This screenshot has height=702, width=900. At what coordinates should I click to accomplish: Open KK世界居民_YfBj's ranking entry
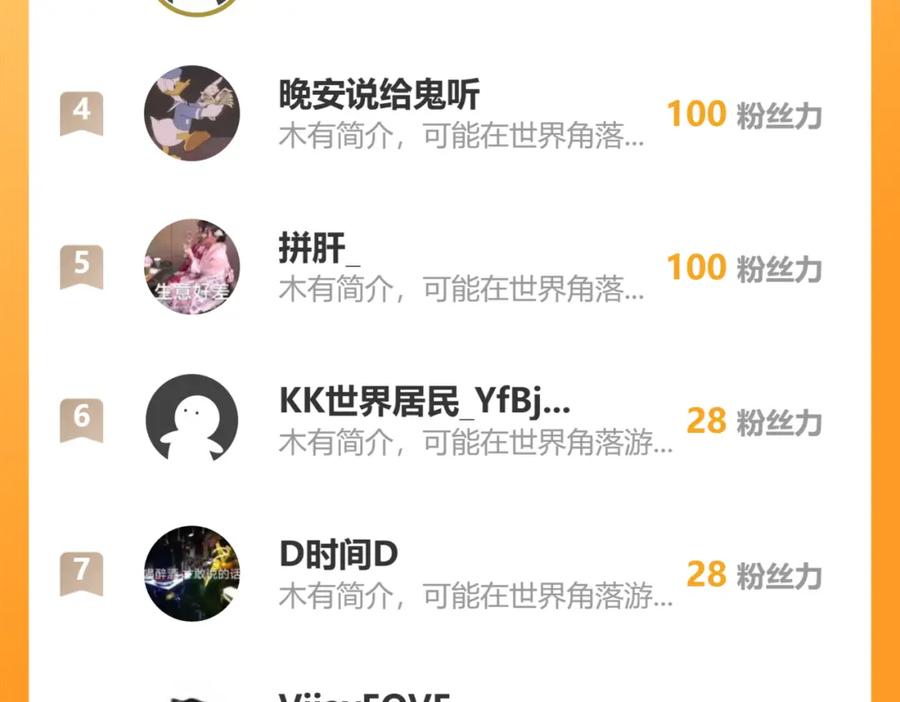coord(425,402)
